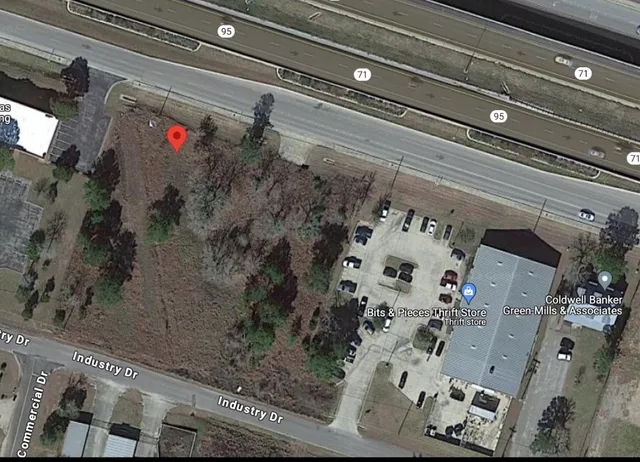This screenshot has height=462, width=640.
Task: Select the Coldwell Banker Green Mills & Associates marker
Action: [x=604, y=280]
